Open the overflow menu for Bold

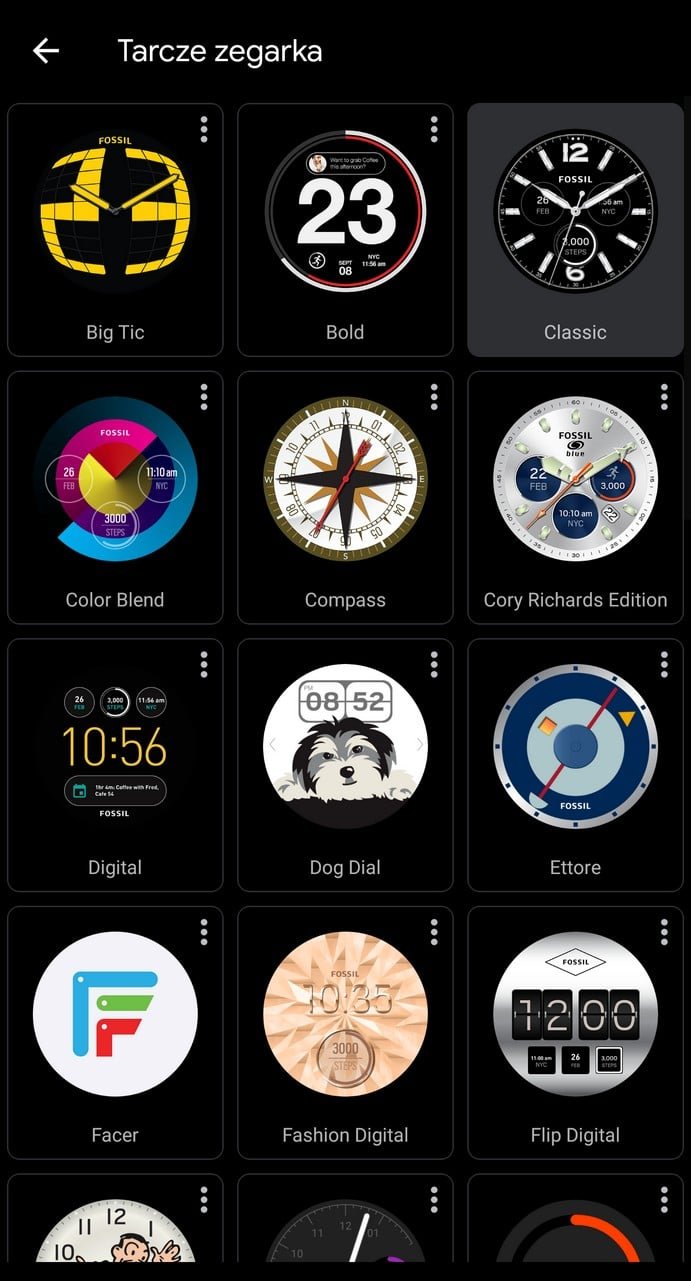434,129
